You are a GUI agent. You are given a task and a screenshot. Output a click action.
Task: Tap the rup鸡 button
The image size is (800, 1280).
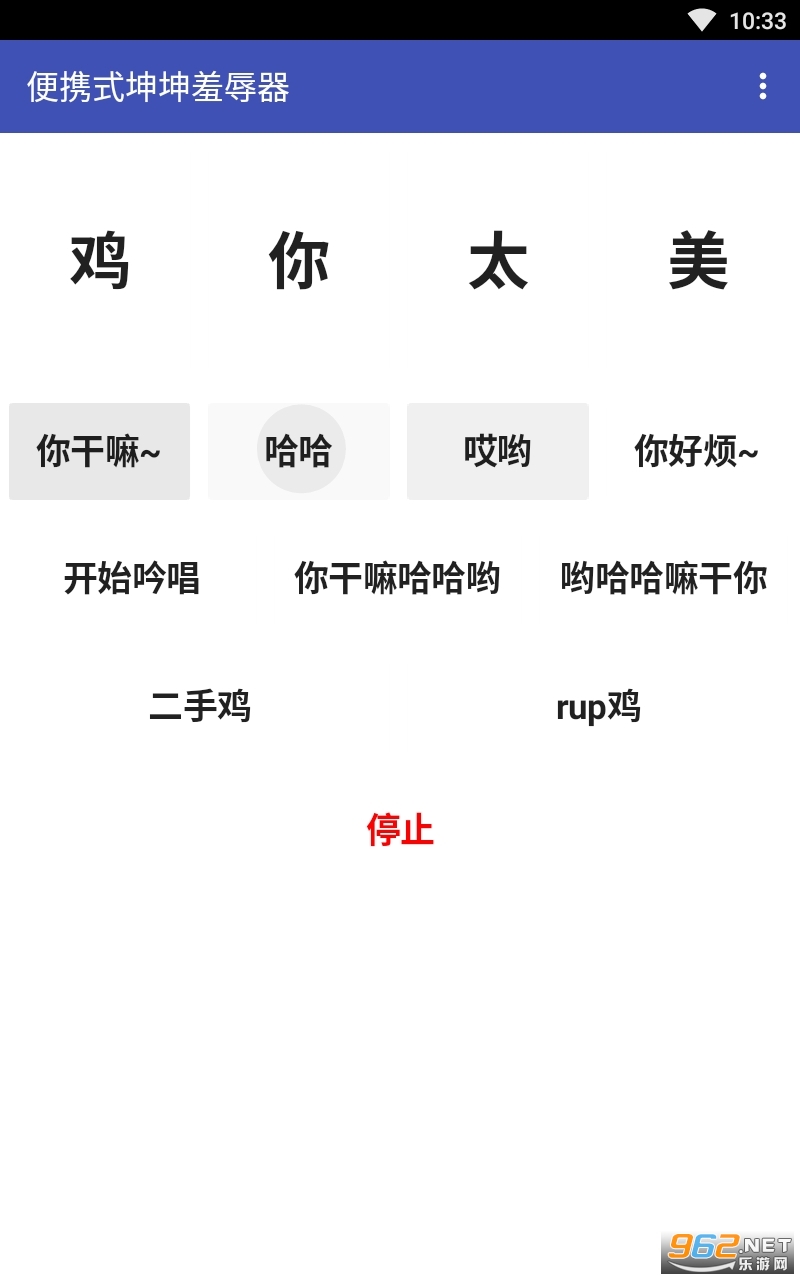598,706
